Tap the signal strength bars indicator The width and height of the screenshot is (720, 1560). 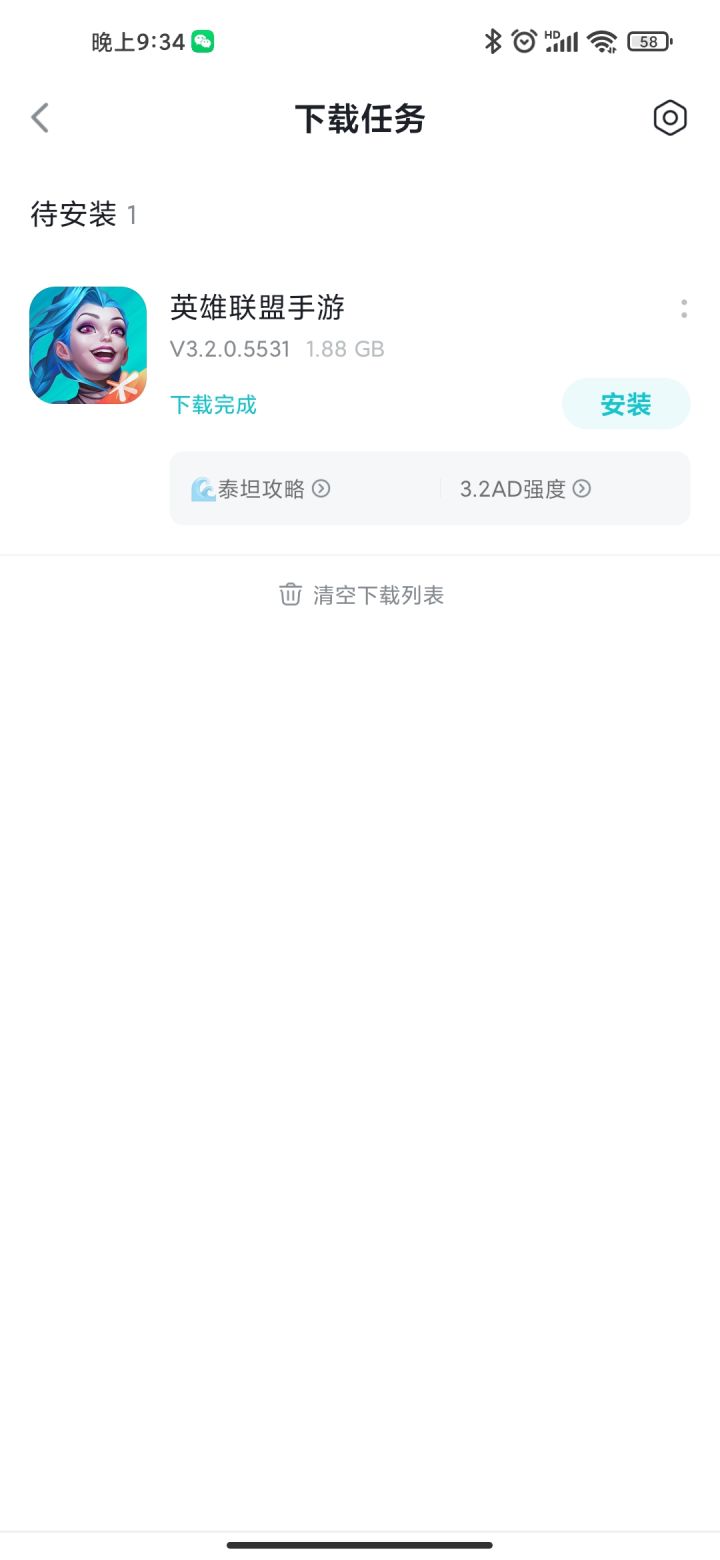pyautogui.click(x=561, y=41)
